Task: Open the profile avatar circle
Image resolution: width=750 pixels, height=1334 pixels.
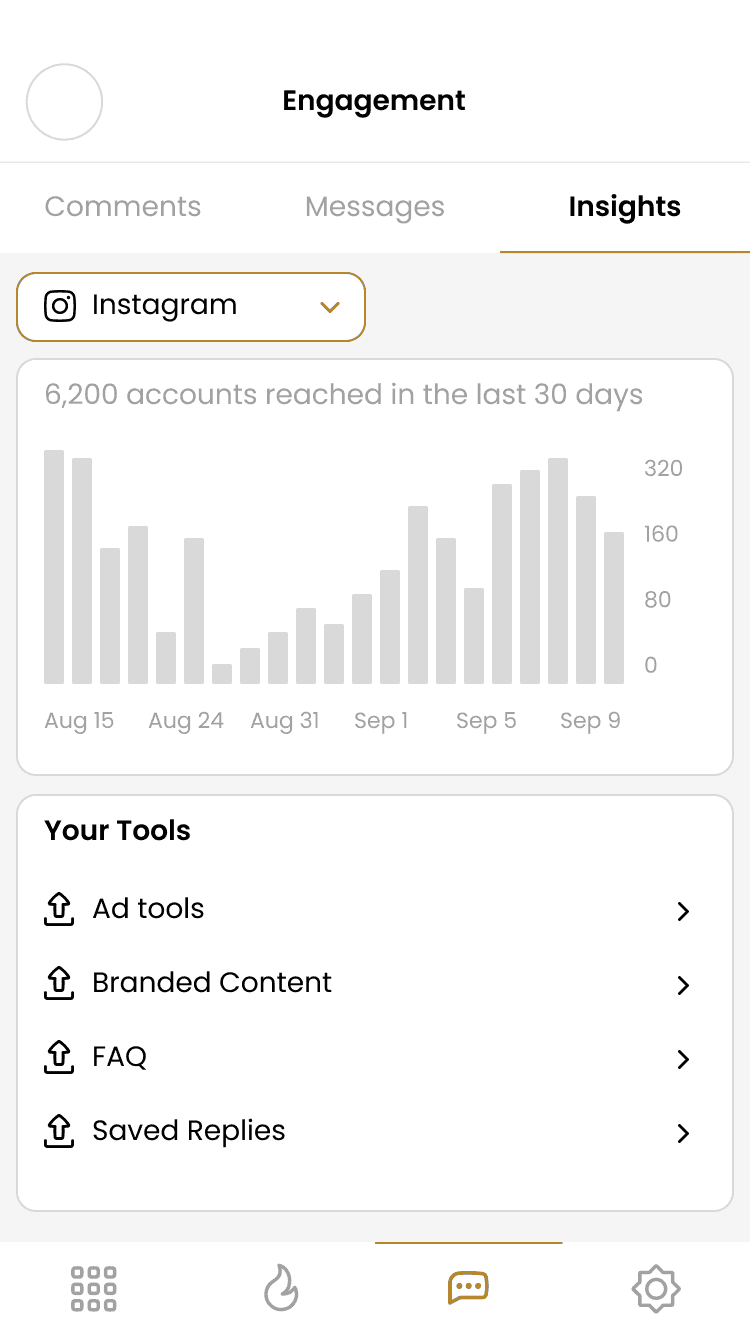Action: (x=64, y=102)
